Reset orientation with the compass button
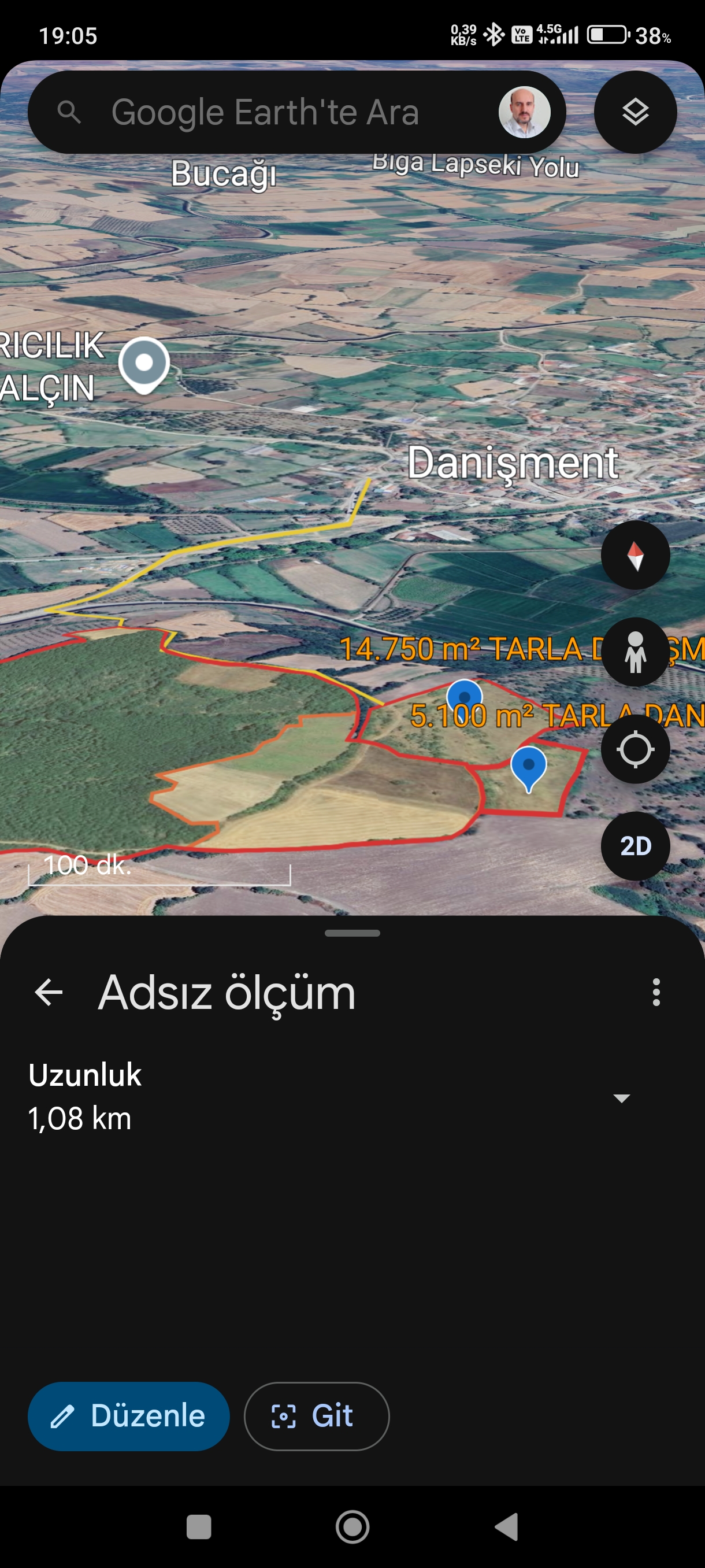The image size is (705, 1568). click(x=635, y=555)
